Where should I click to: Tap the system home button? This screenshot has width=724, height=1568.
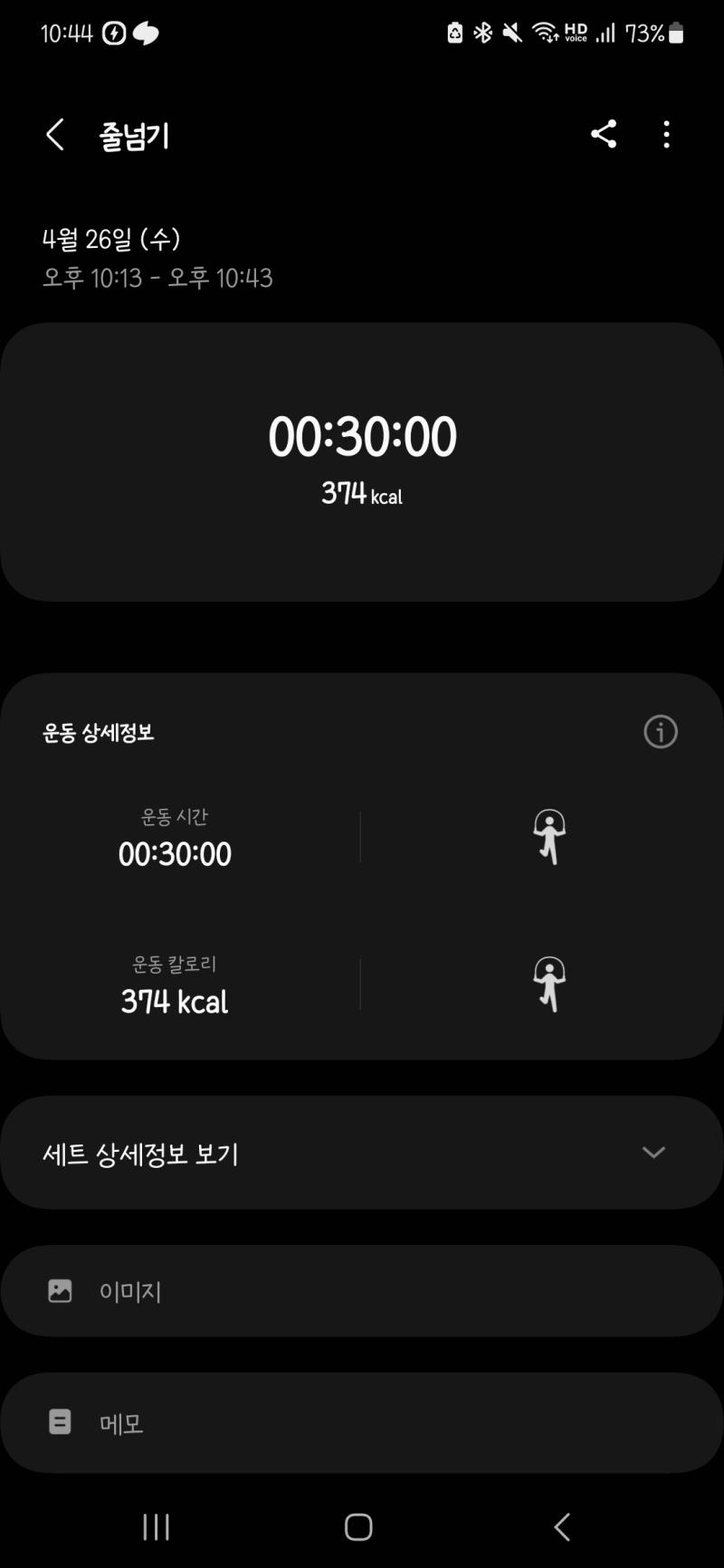click(x=358, y=1527)
